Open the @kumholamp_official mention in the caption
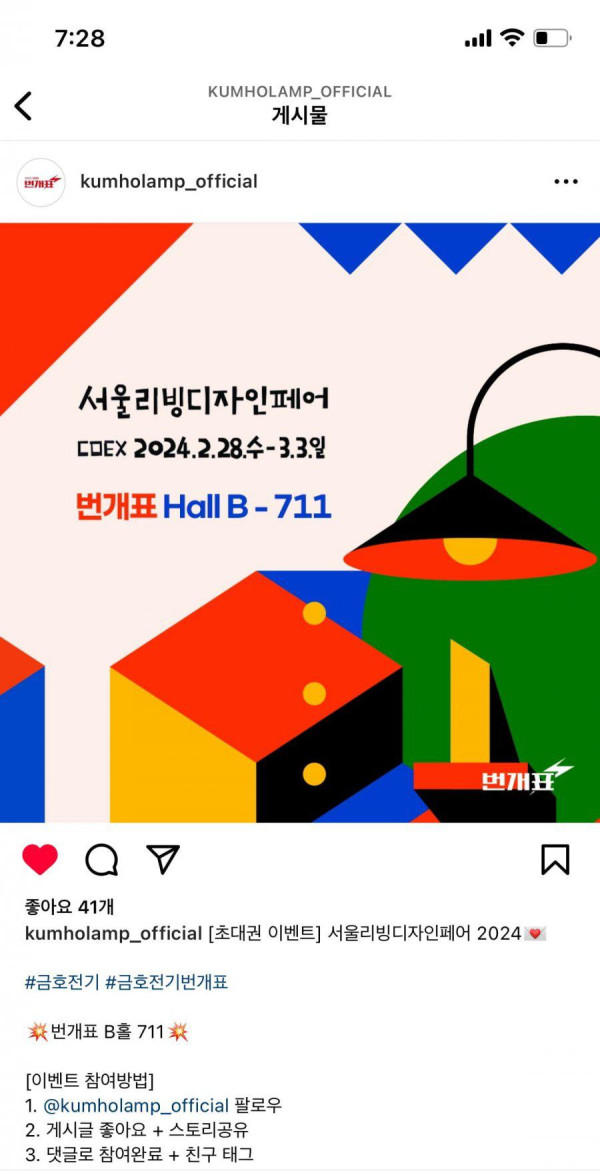600x1175 pixels. click(x=136, y=1105)
